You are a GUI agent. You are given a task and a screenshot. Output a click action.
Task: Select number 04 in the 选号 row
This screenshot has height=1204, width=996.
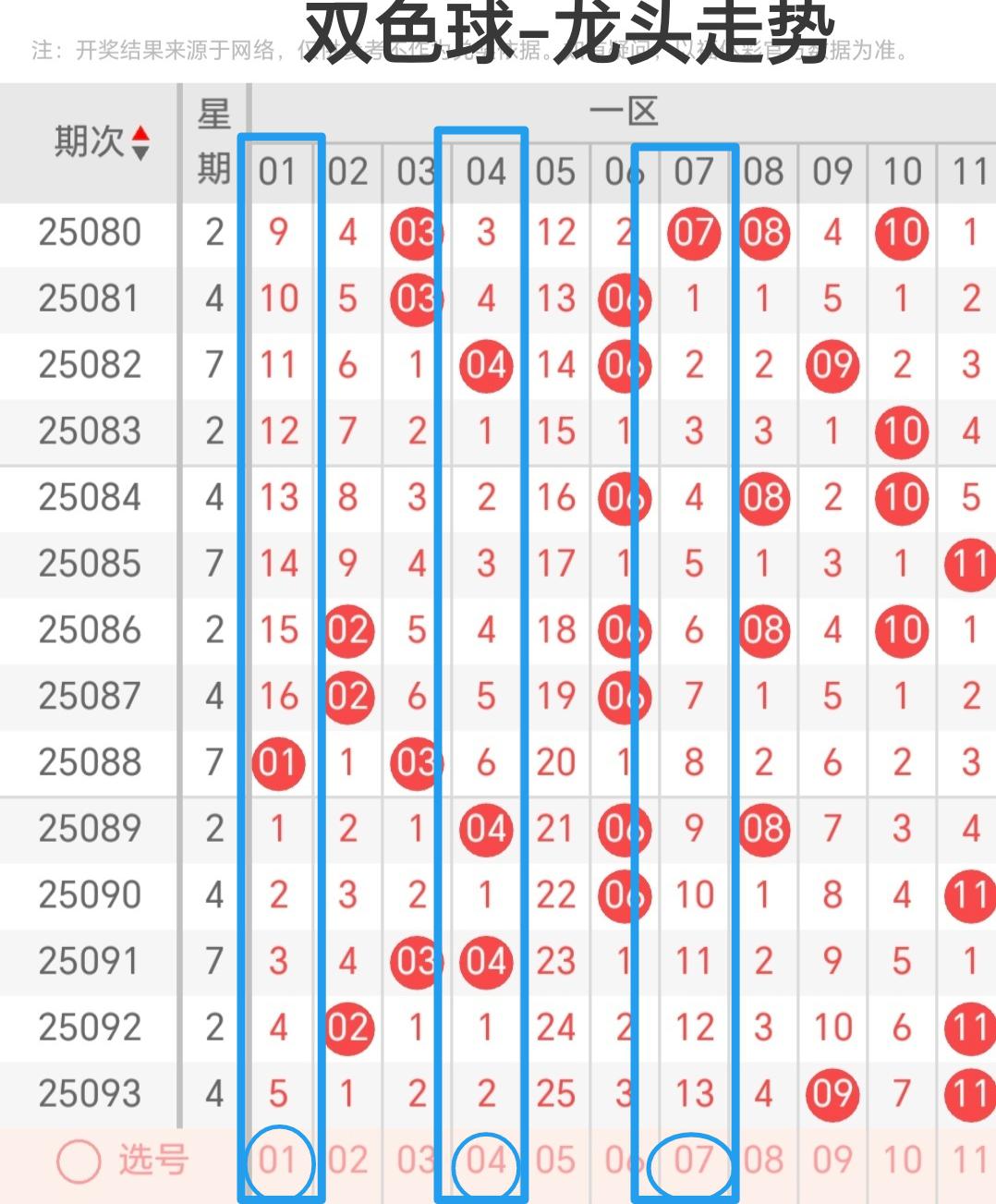point(486,1161)
